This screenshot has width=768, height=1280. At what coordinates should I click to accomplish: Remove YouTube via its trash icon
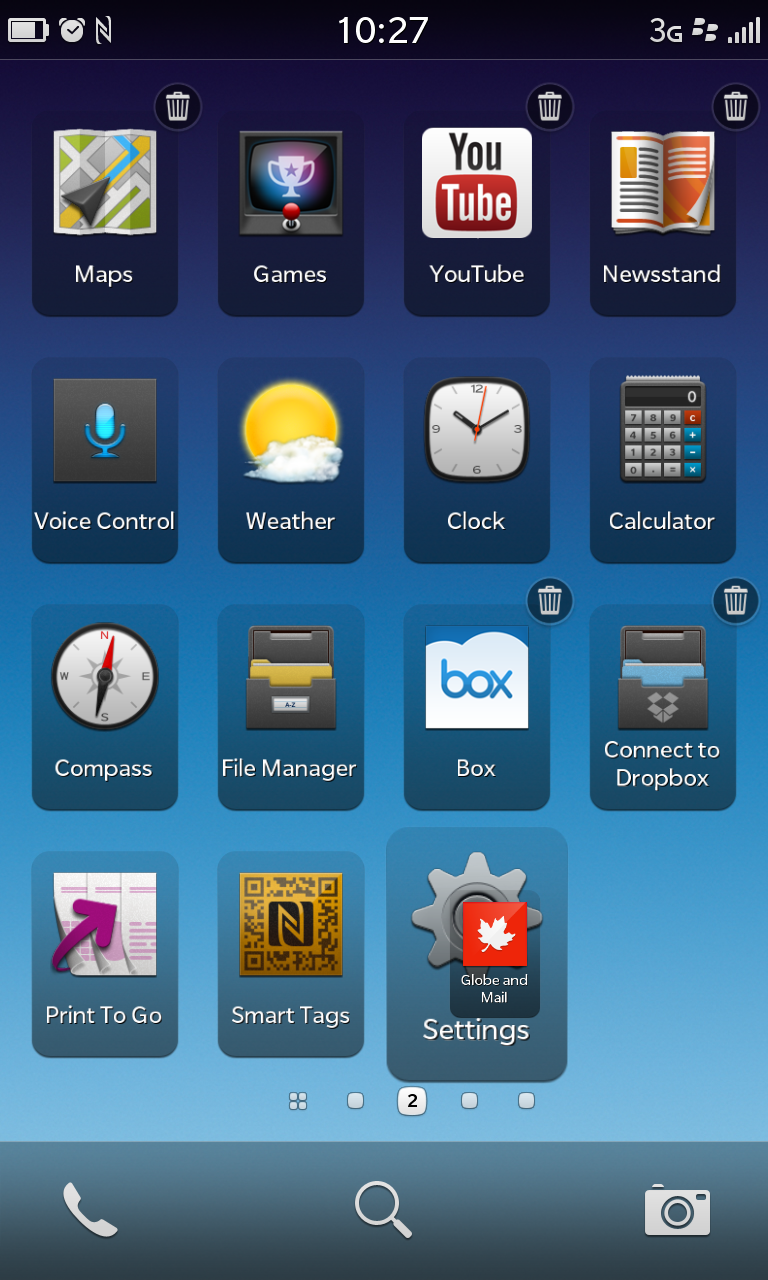pos(550,106)
